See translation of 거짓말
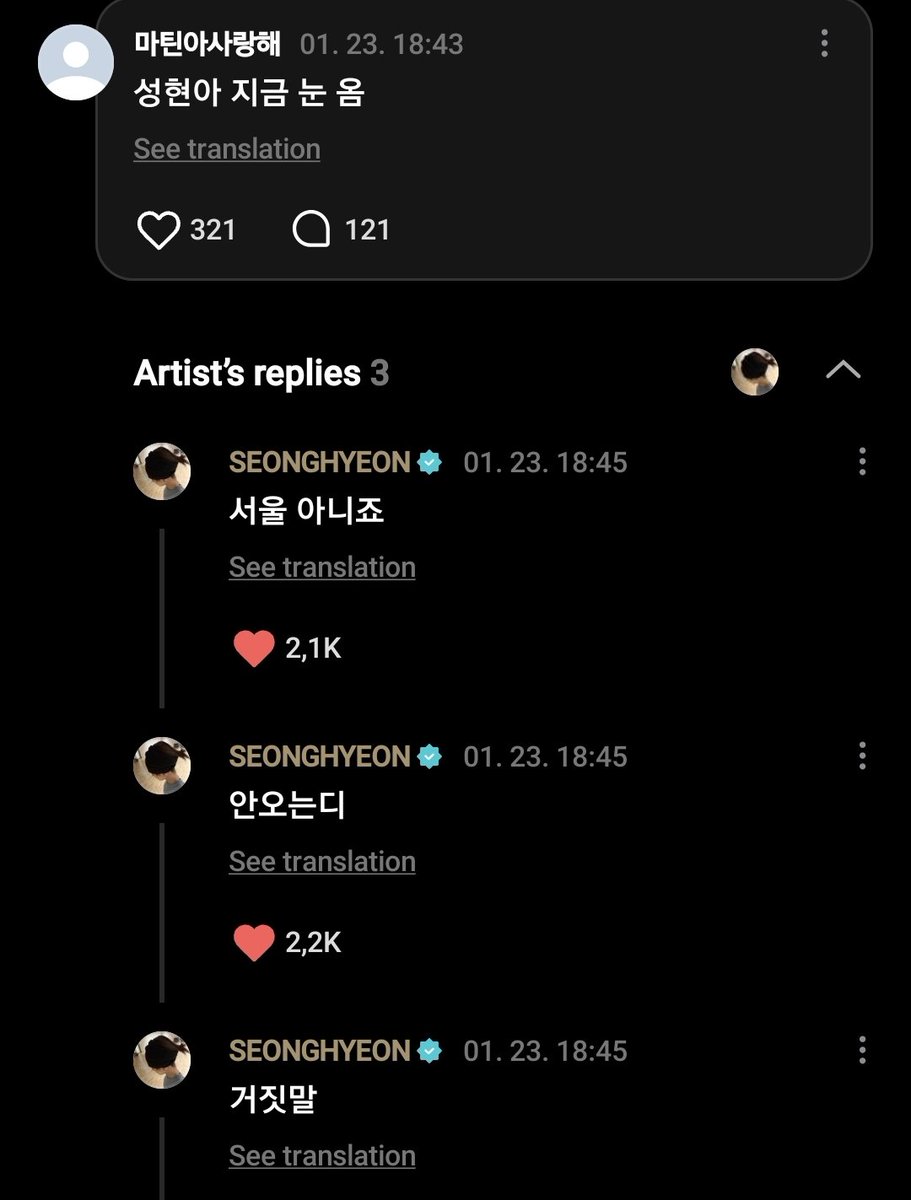This screenshot has height=1200, width=911. (322, 1155)
